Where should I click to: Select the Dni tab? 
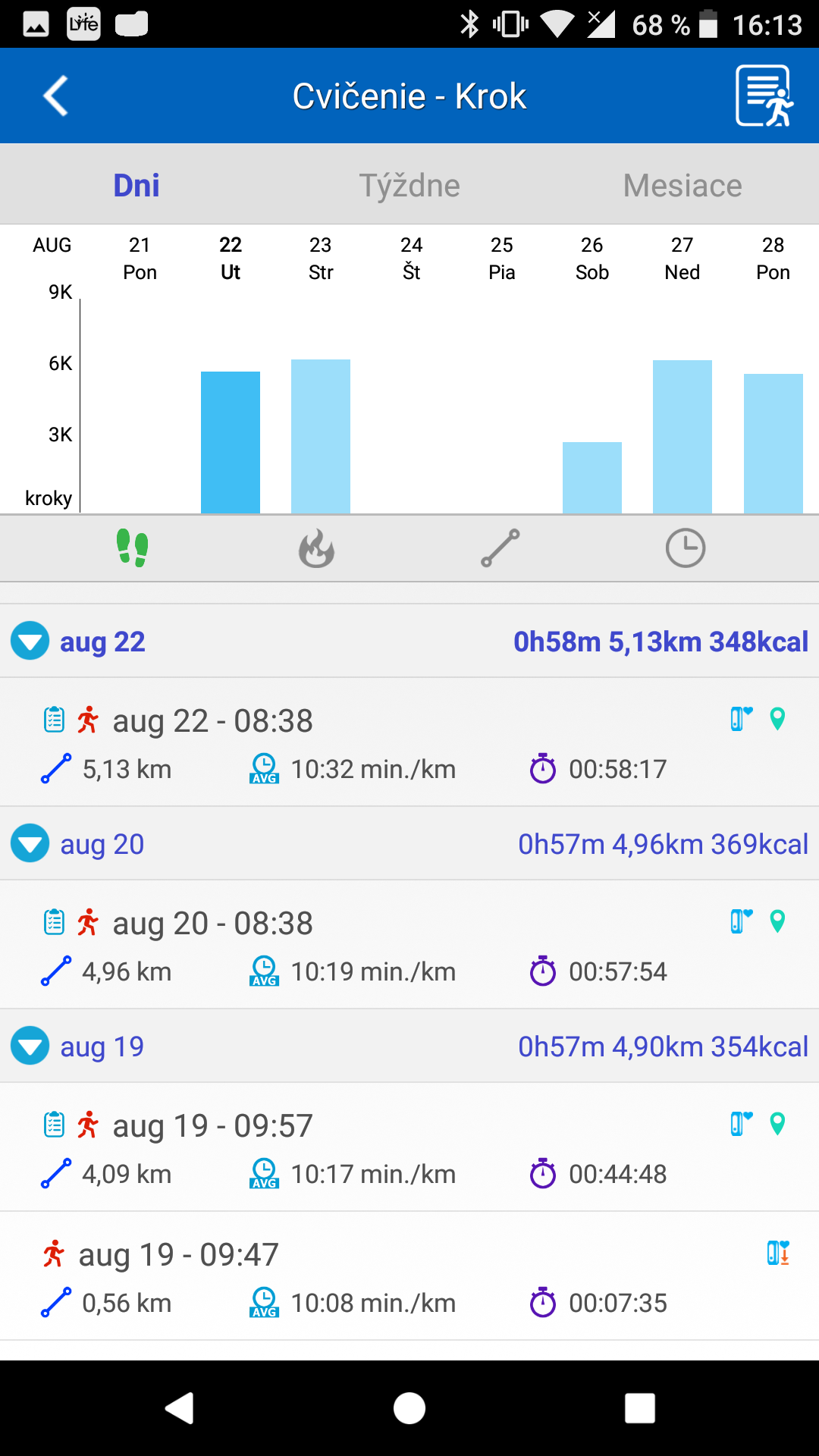point(136,185)
